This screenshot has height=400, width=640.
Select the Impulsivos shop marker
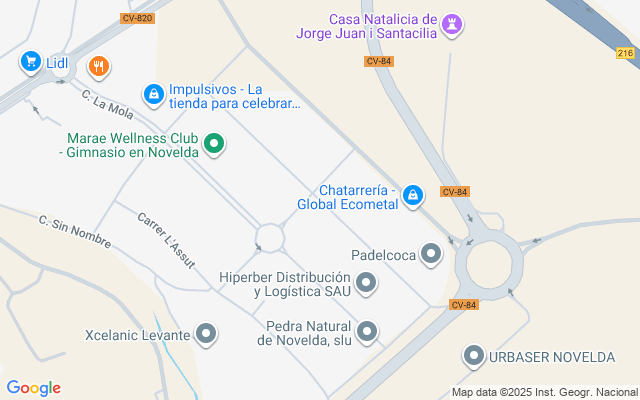coord(153,94)
